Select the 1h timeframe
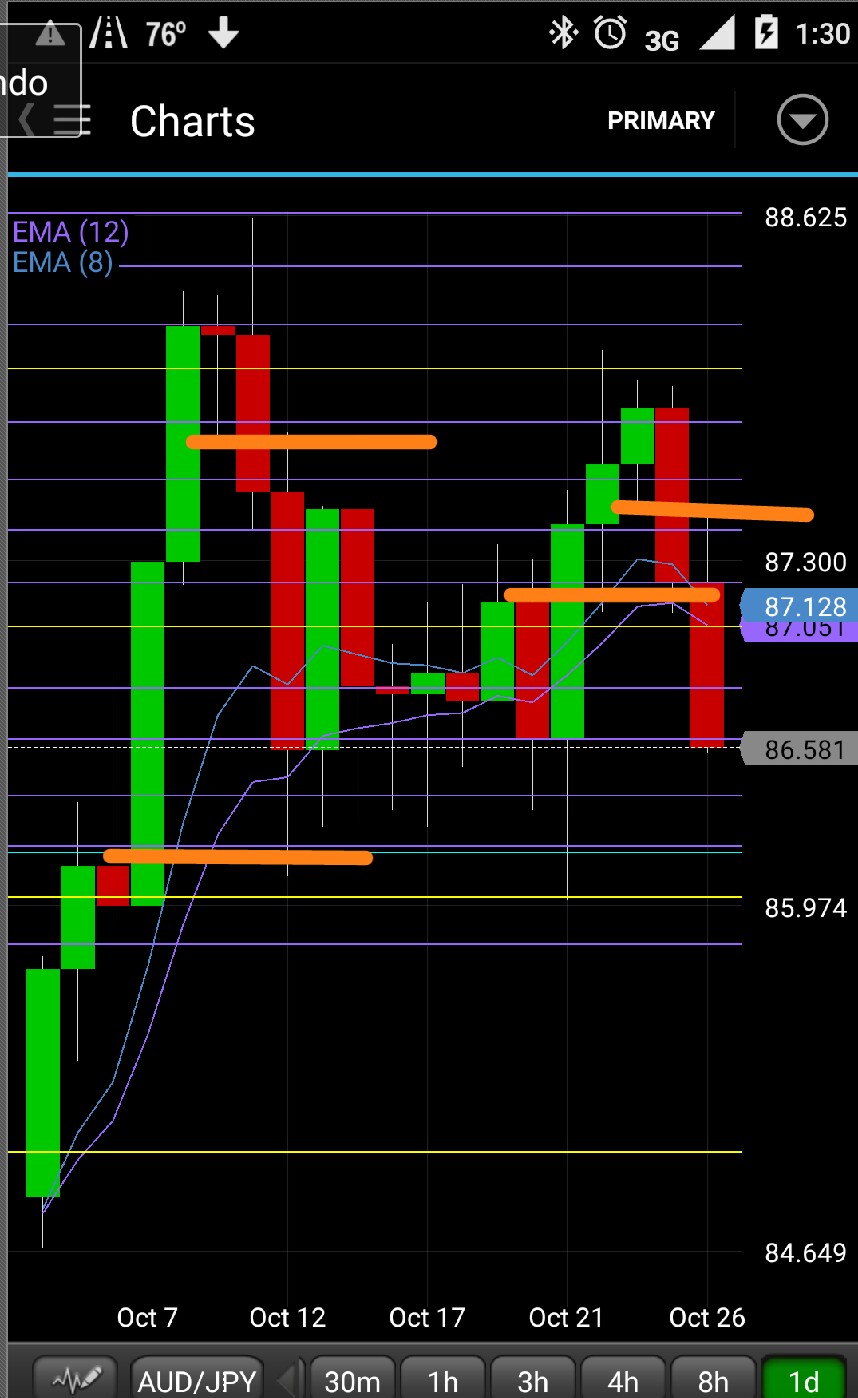This screenshot has height=1398, width=858. 442,1380
